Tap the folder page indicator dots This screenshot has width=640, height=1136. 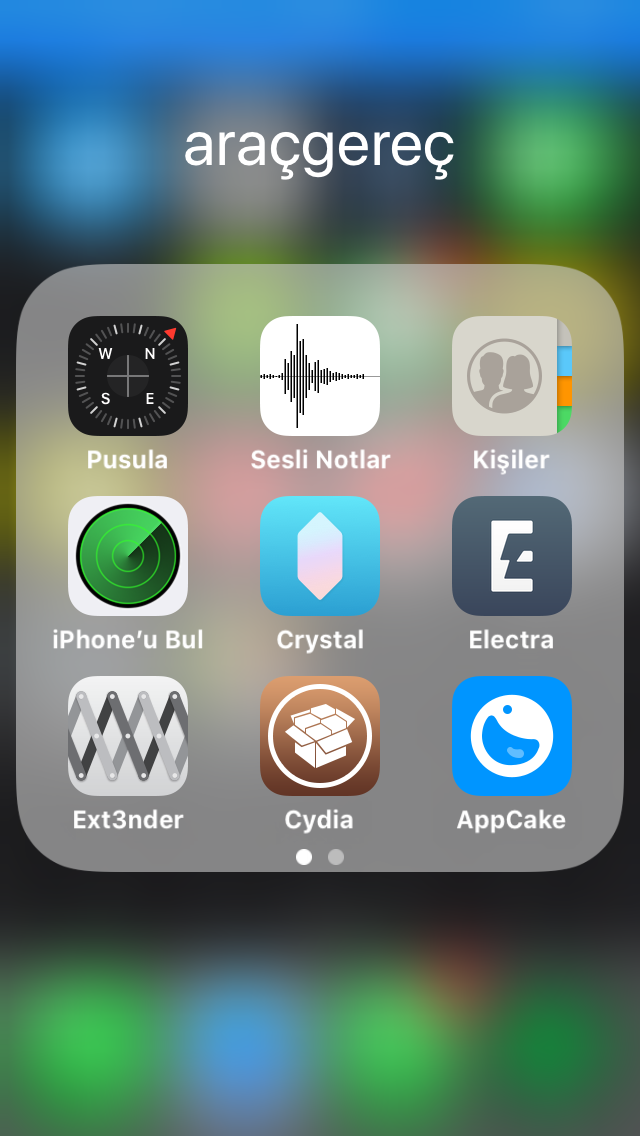(x=320, y=857)
